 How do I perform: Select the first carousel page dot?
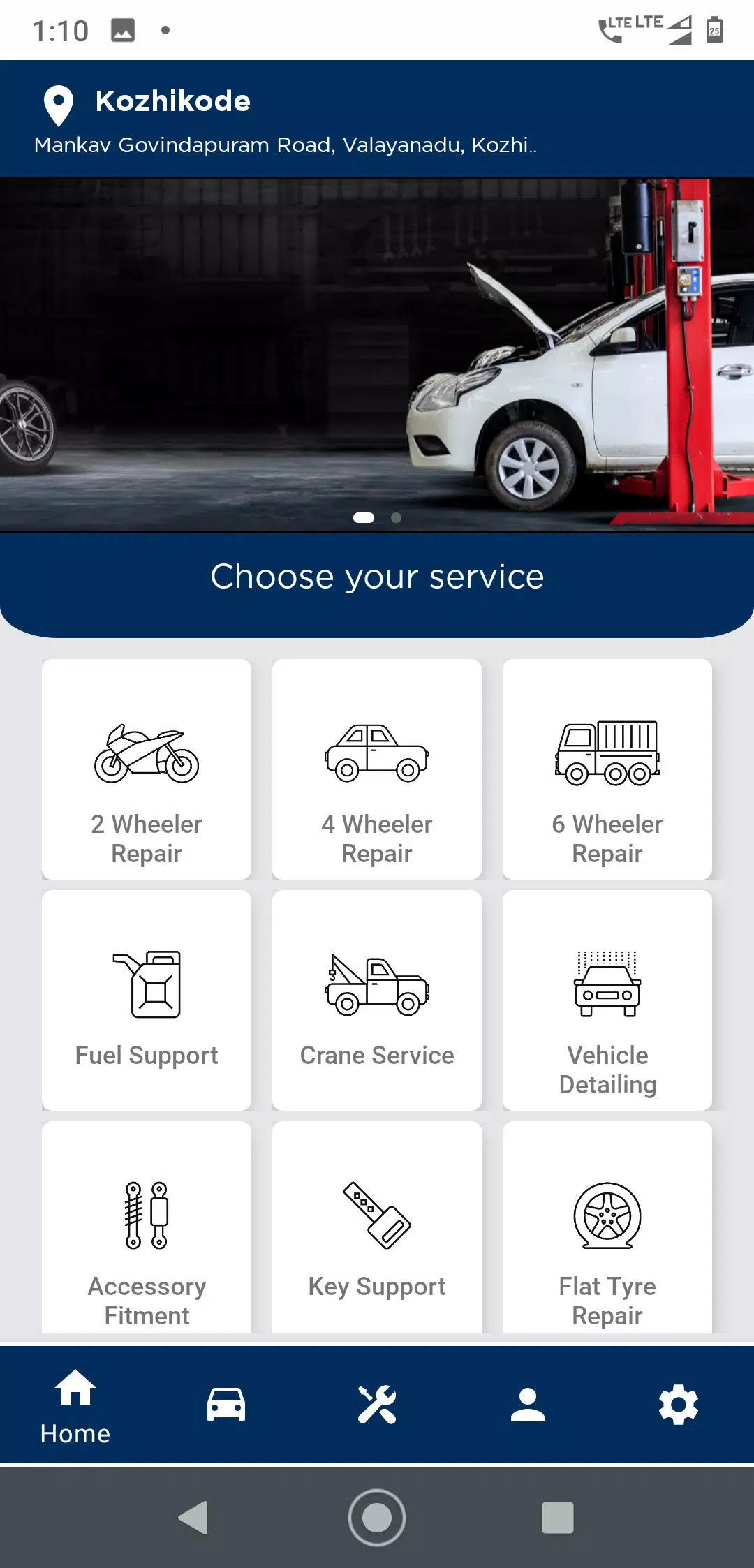click(x=364, y=518)
